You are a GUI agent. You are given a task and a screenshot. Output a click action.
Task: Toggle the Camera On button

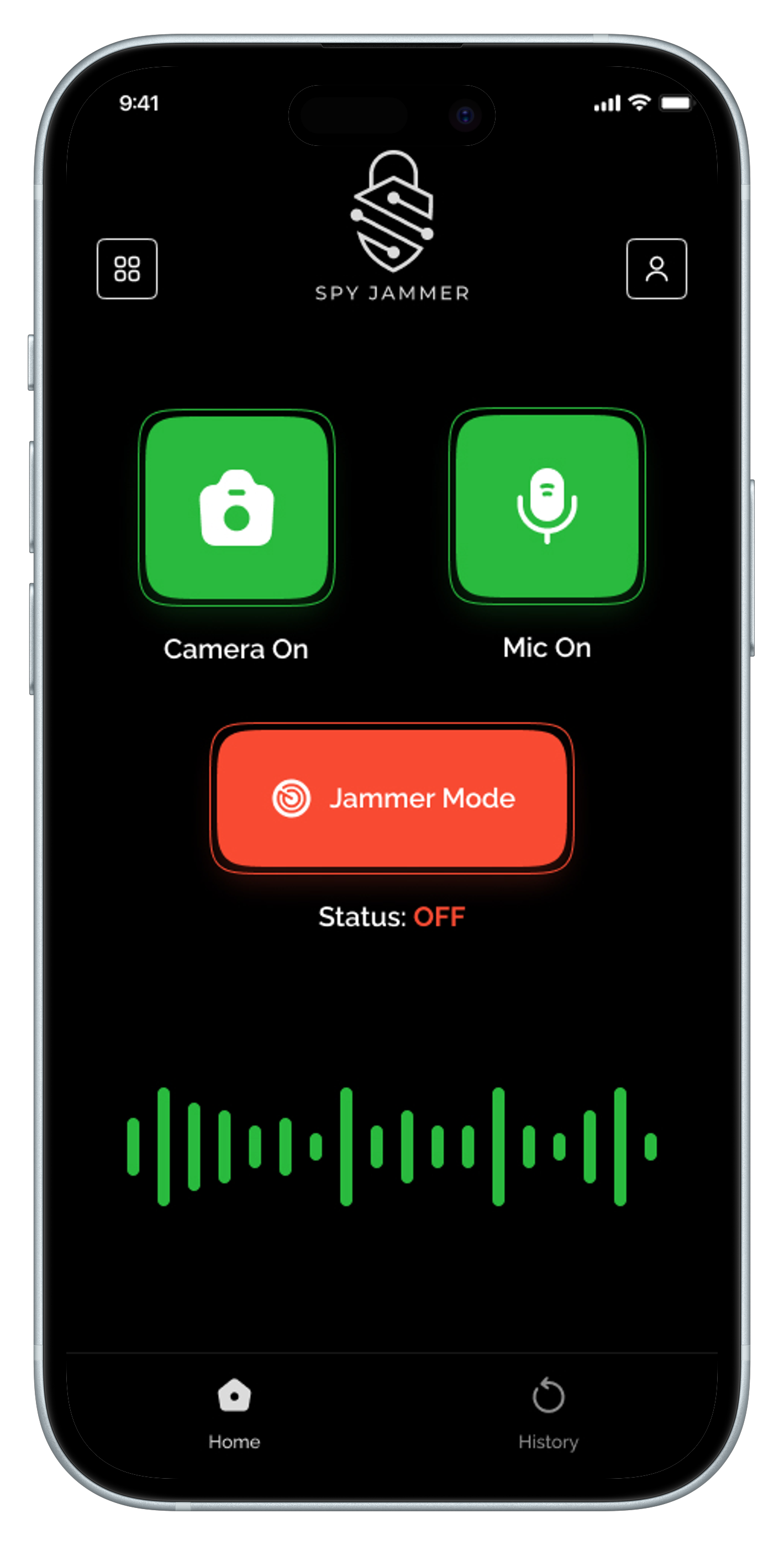[236, 507]
